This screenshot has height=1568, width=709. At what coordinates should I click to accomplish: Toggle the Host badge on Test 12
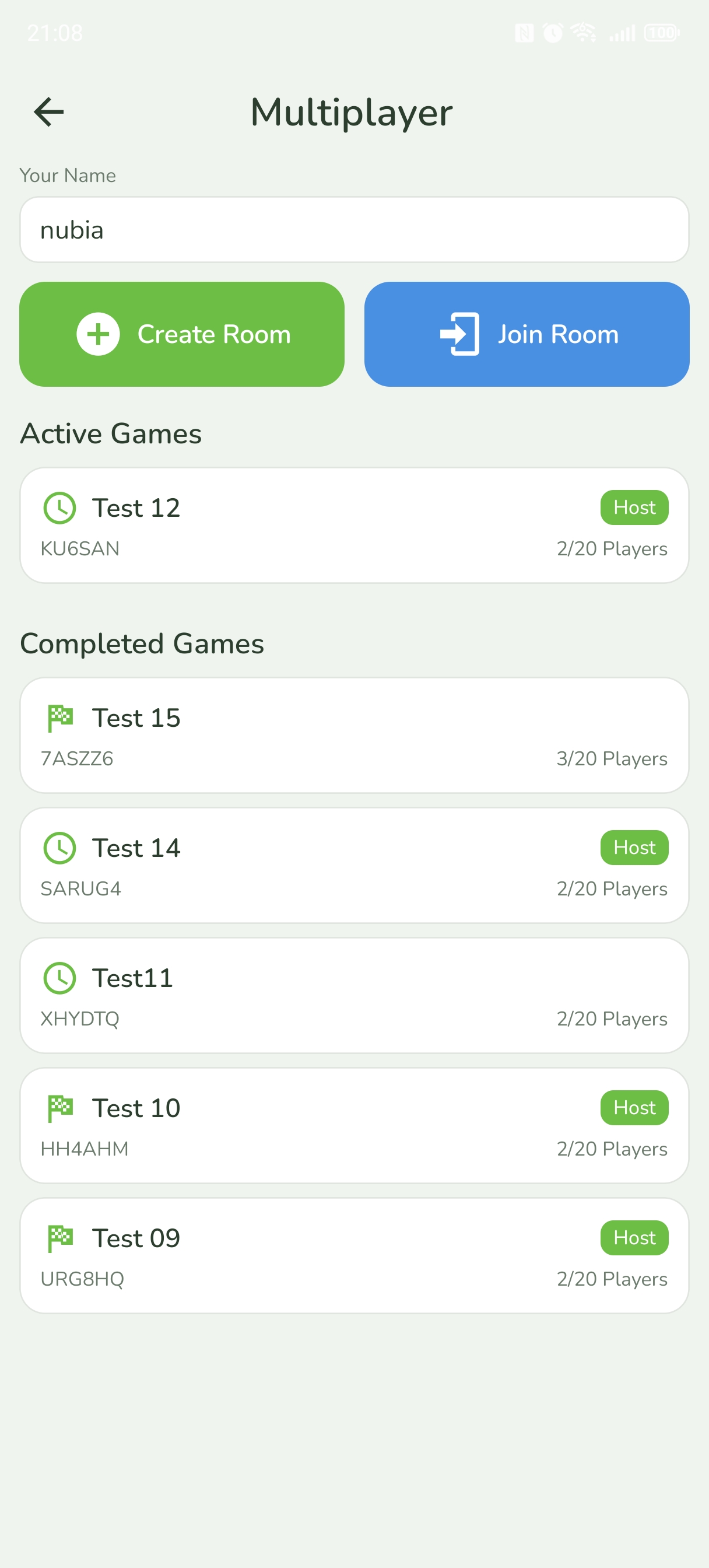(634, 507)
